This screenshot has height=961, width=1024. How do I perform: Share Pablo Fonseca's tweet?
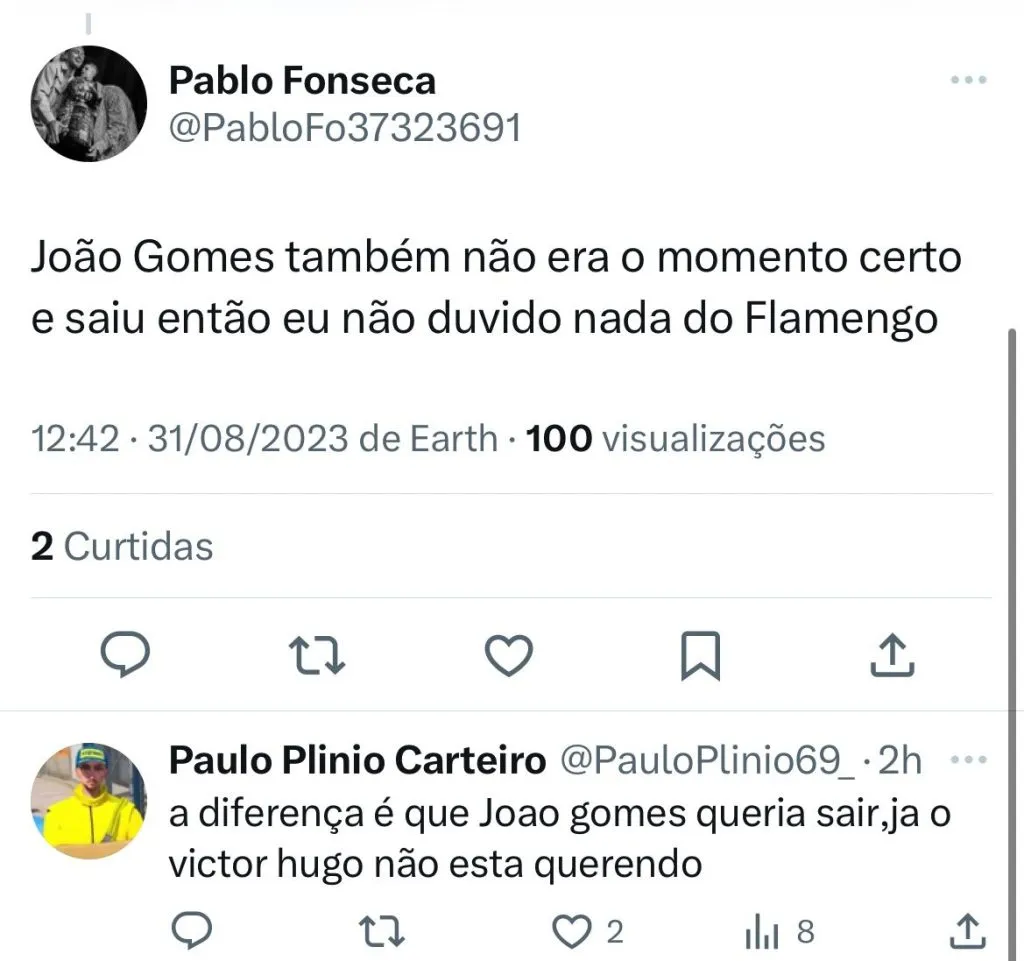891,655
